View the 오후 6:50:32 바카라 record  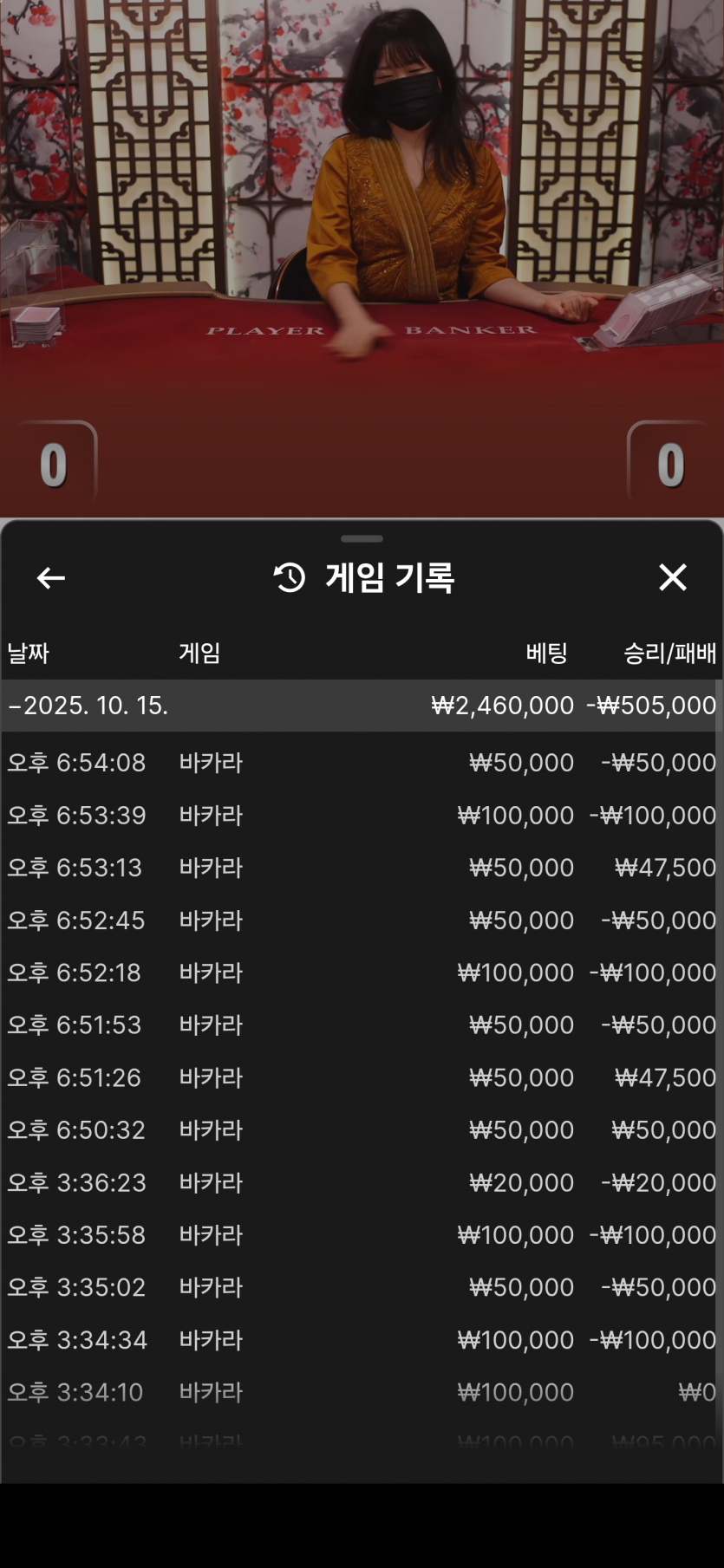(361, 1130)
